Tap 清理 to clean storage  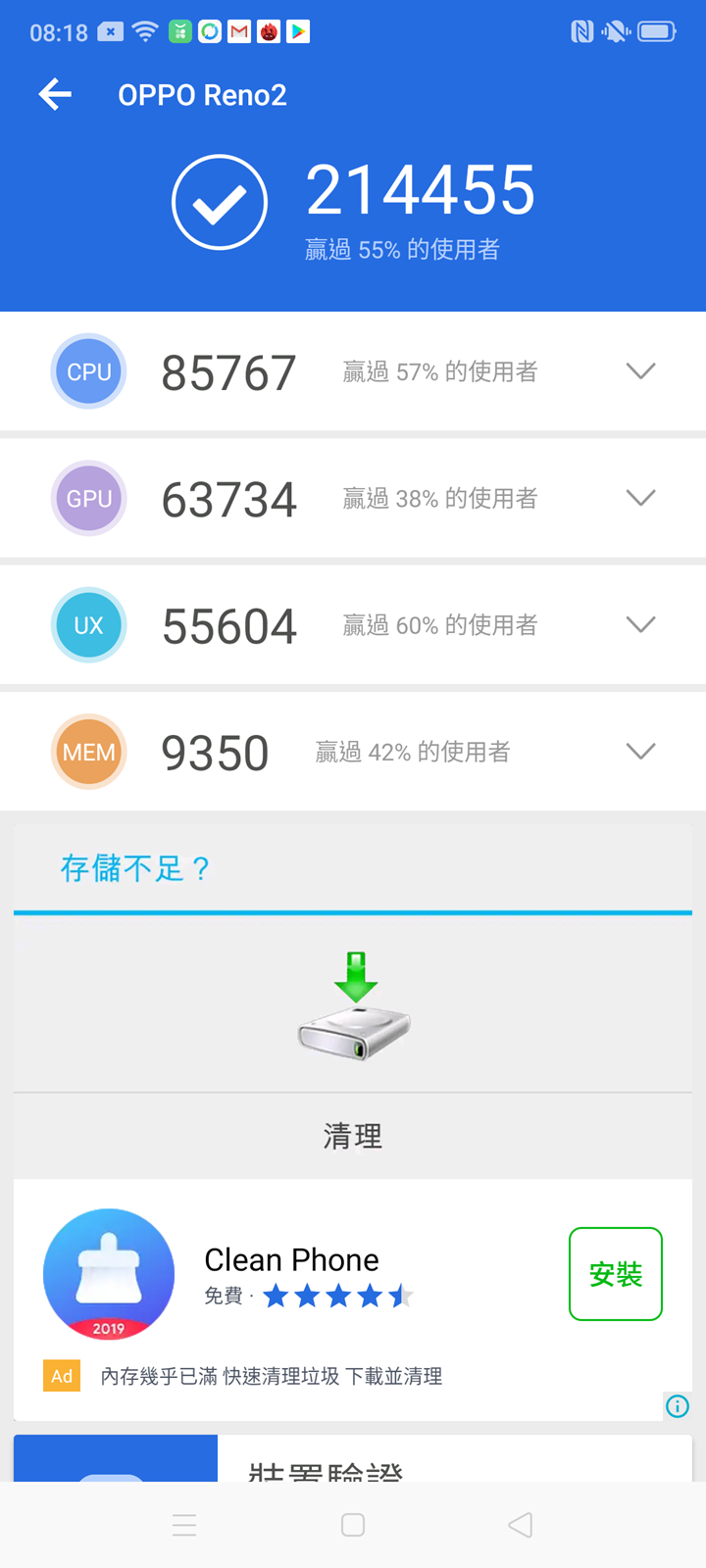353,1136
